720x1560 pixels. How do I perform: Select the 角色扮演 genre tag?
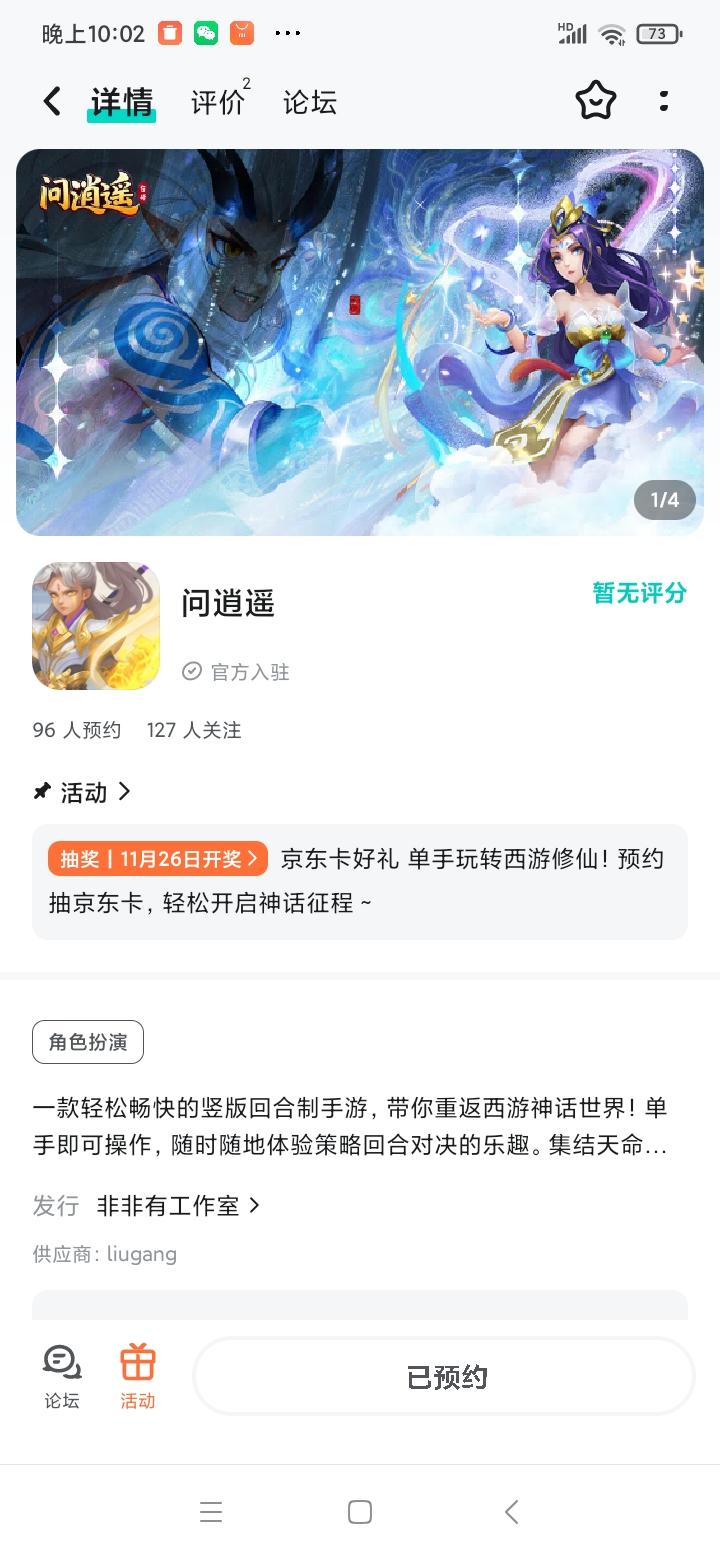coord(88,1041)
